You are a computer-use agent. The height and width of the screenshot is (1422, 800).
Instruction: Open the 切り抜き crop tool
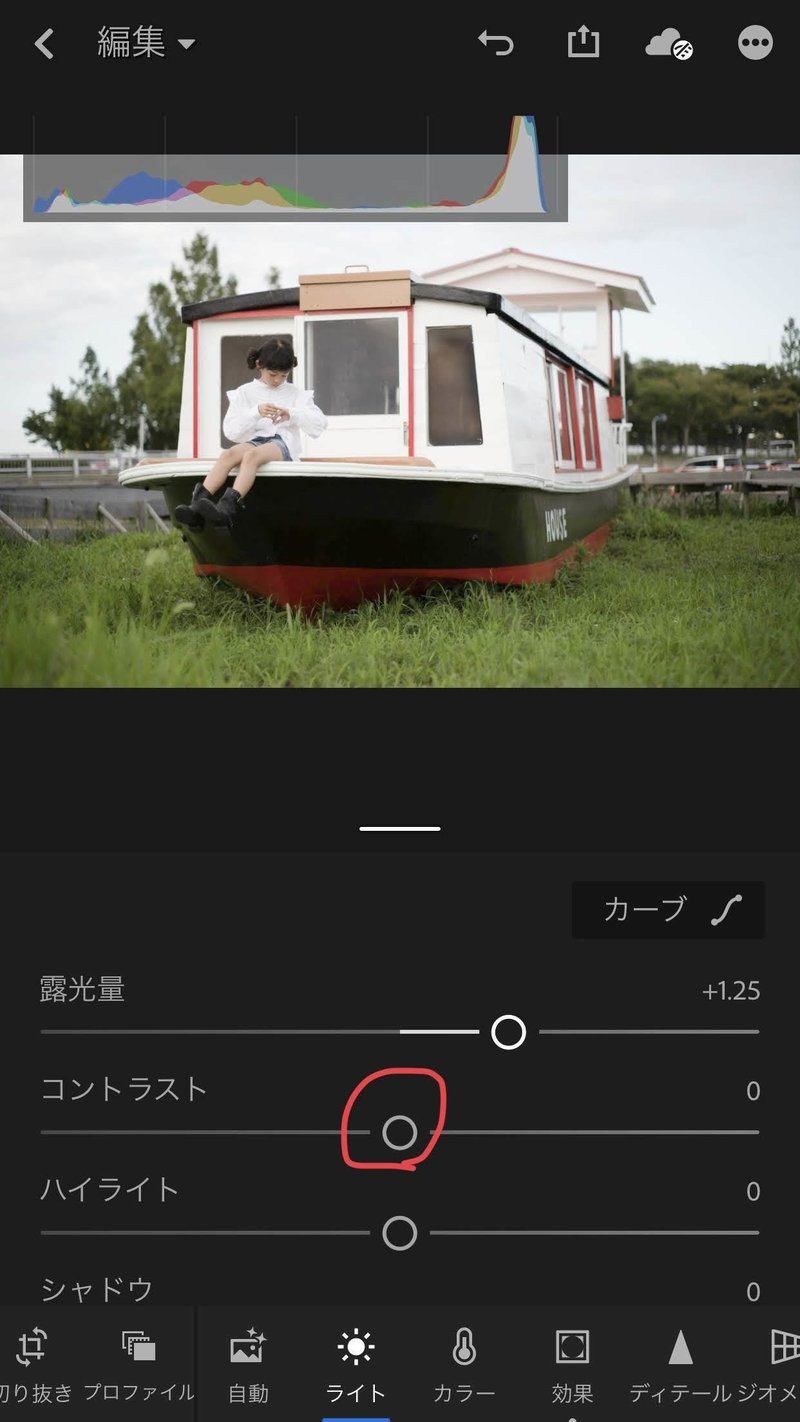[34, 1362]
